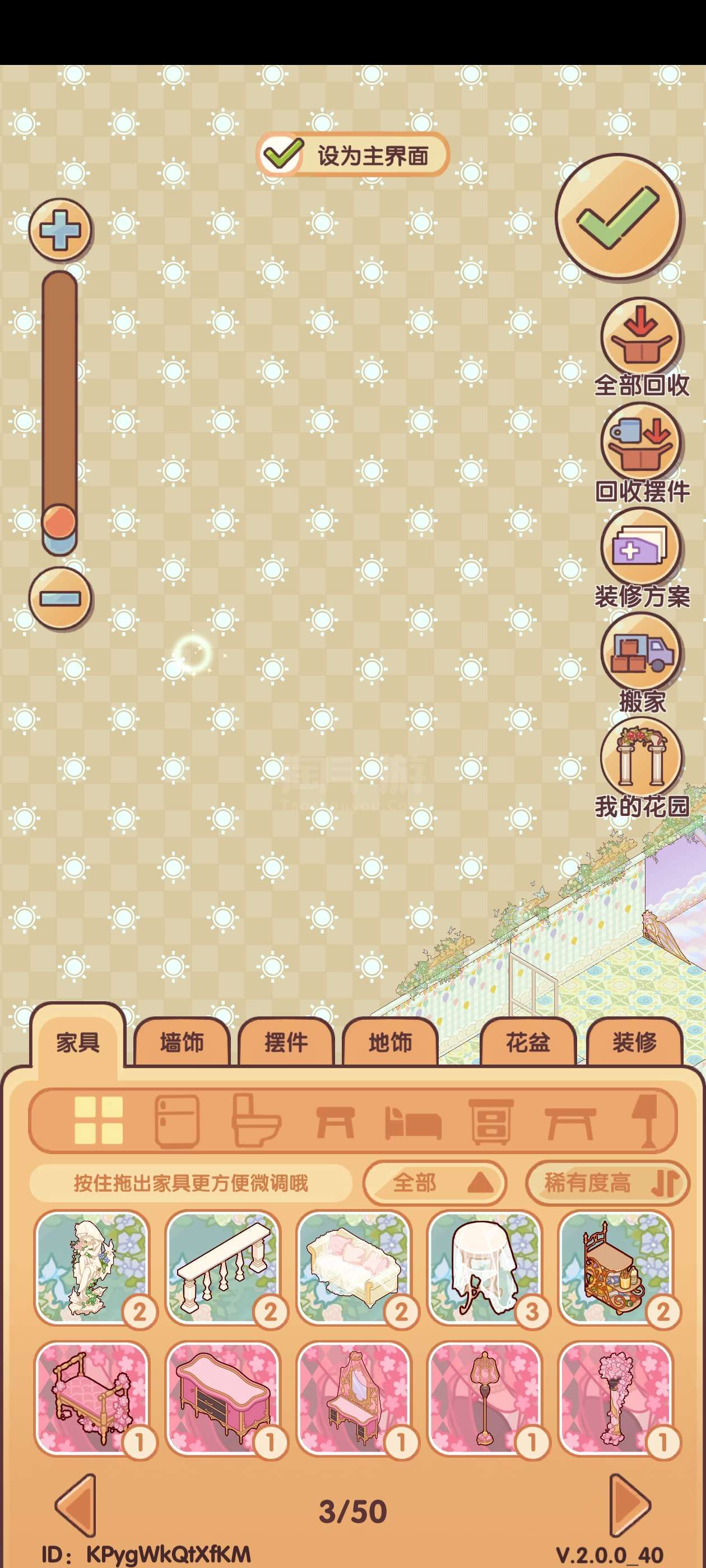Tap the plus zoom-in button

tap(60, 230)
